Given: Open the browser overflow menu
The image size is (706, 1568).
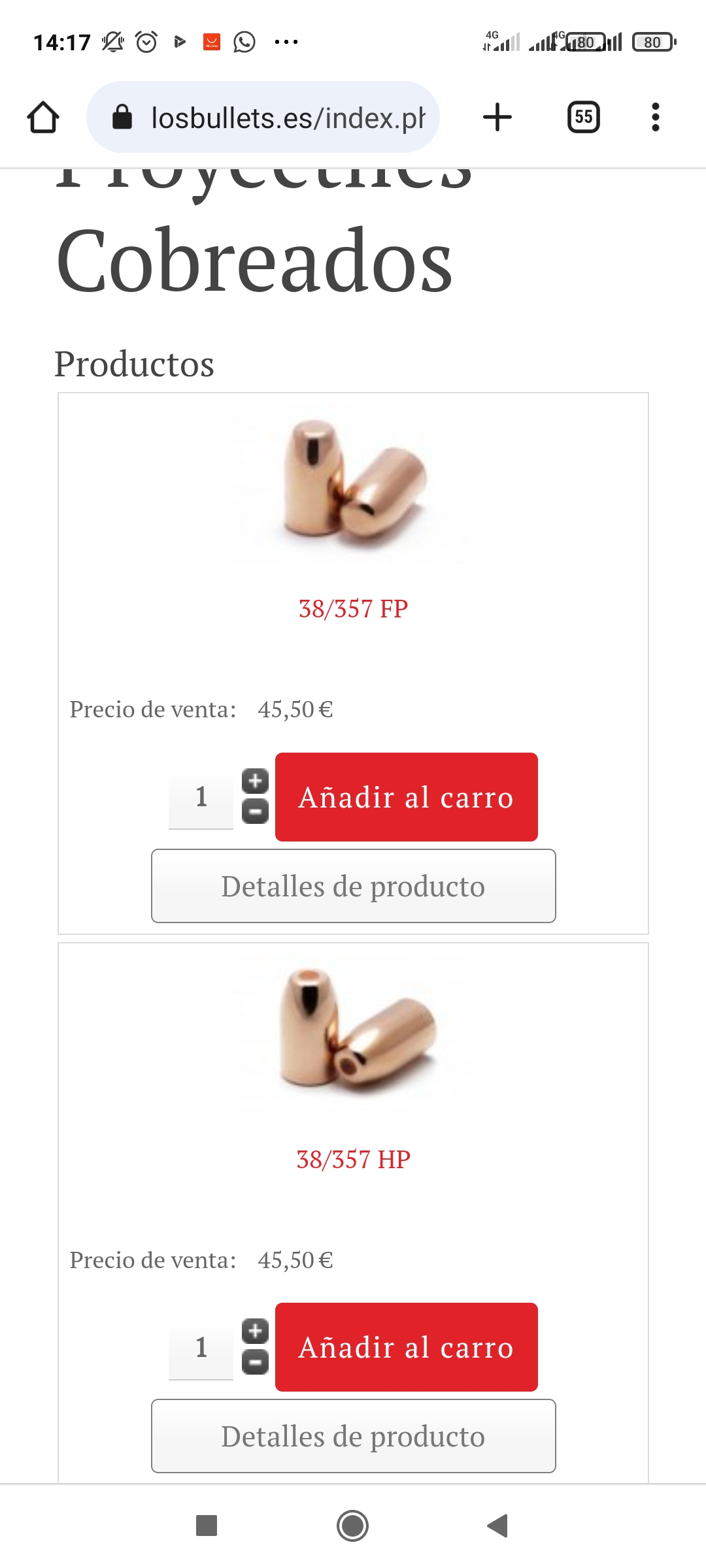Looking at the screenshot, I should click(655, 118).
